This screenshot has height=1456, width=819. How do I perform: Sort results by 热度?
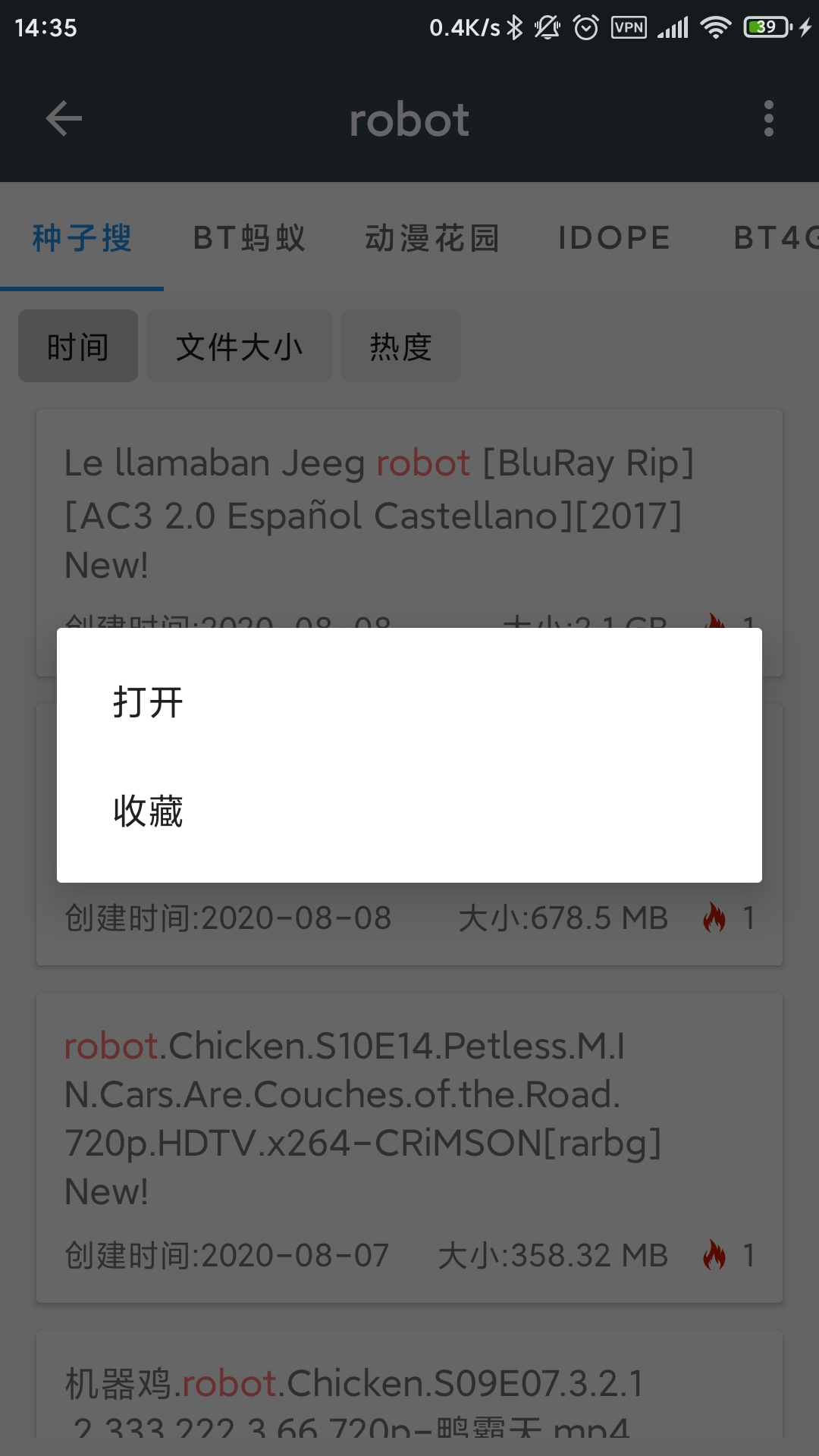pyautogui.click(x=400, y=347)
